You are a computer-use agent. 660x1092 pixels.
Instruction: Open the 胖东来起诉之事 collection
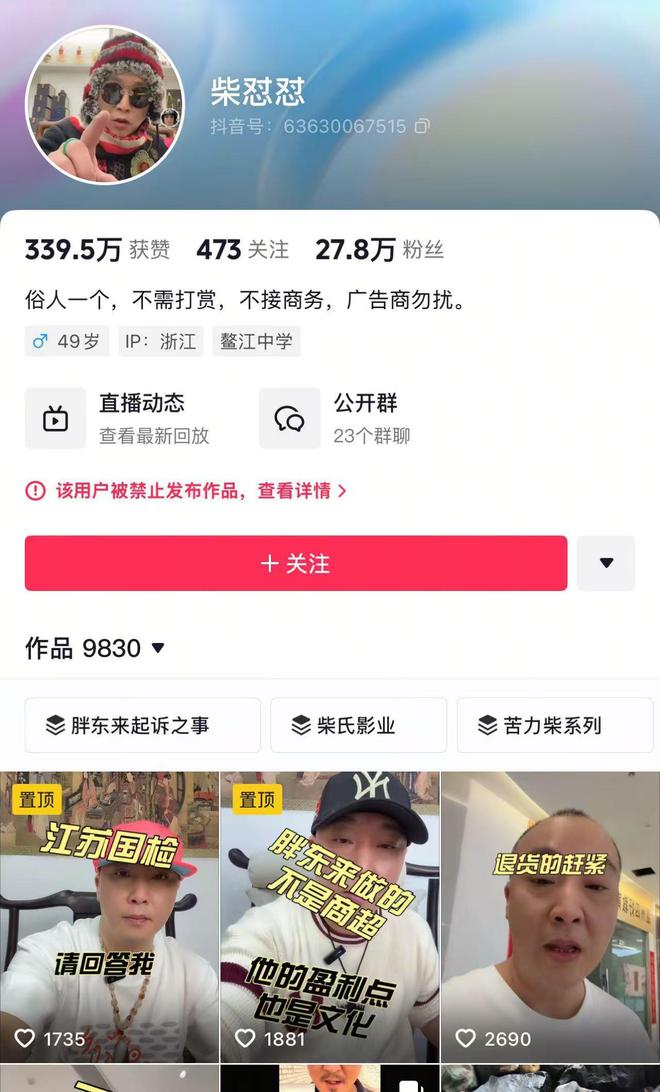(x=142, y=725)
